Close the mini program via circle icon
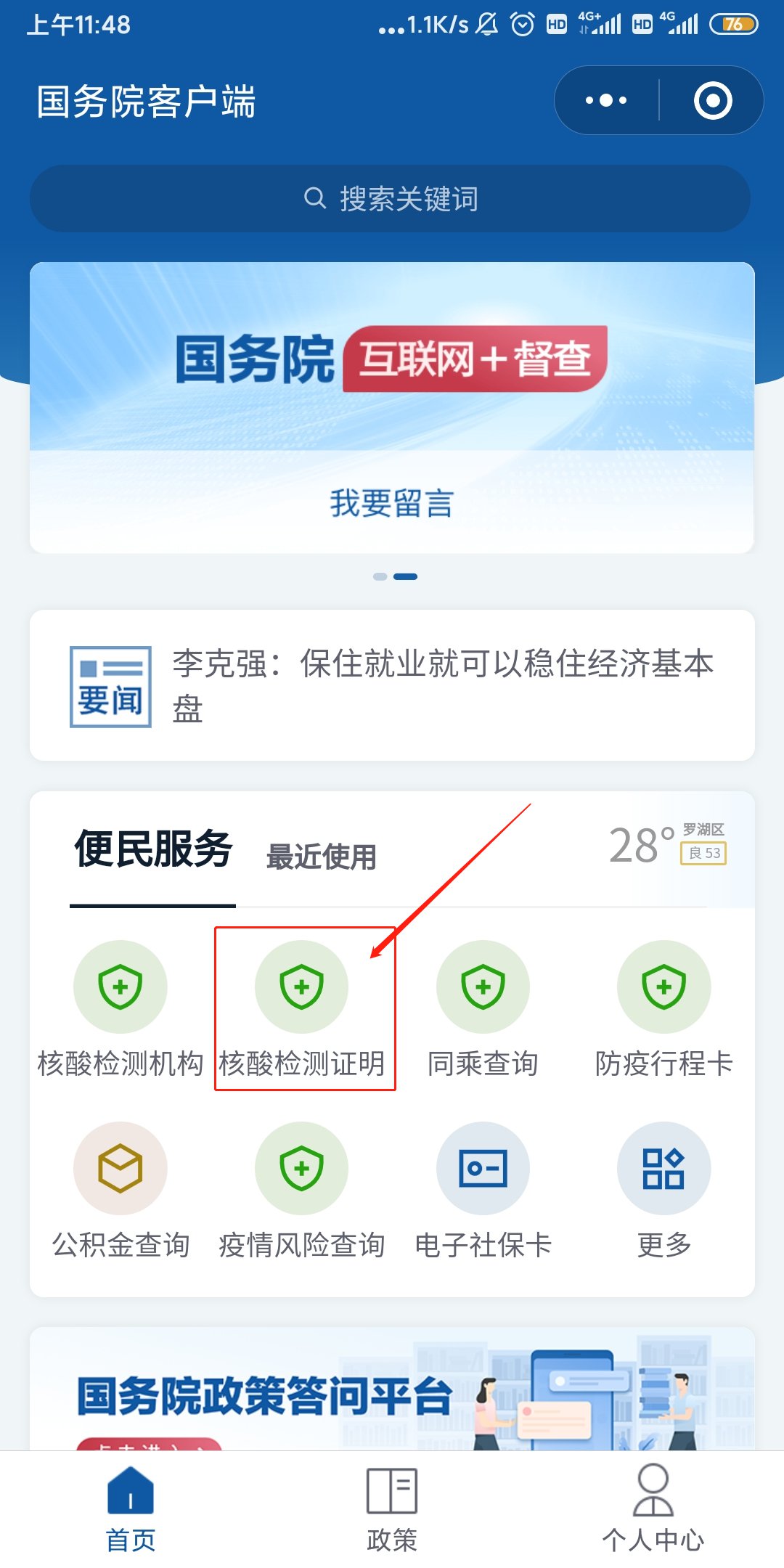Viewport: 784px width, 1568px height. [x=712, y=100]
